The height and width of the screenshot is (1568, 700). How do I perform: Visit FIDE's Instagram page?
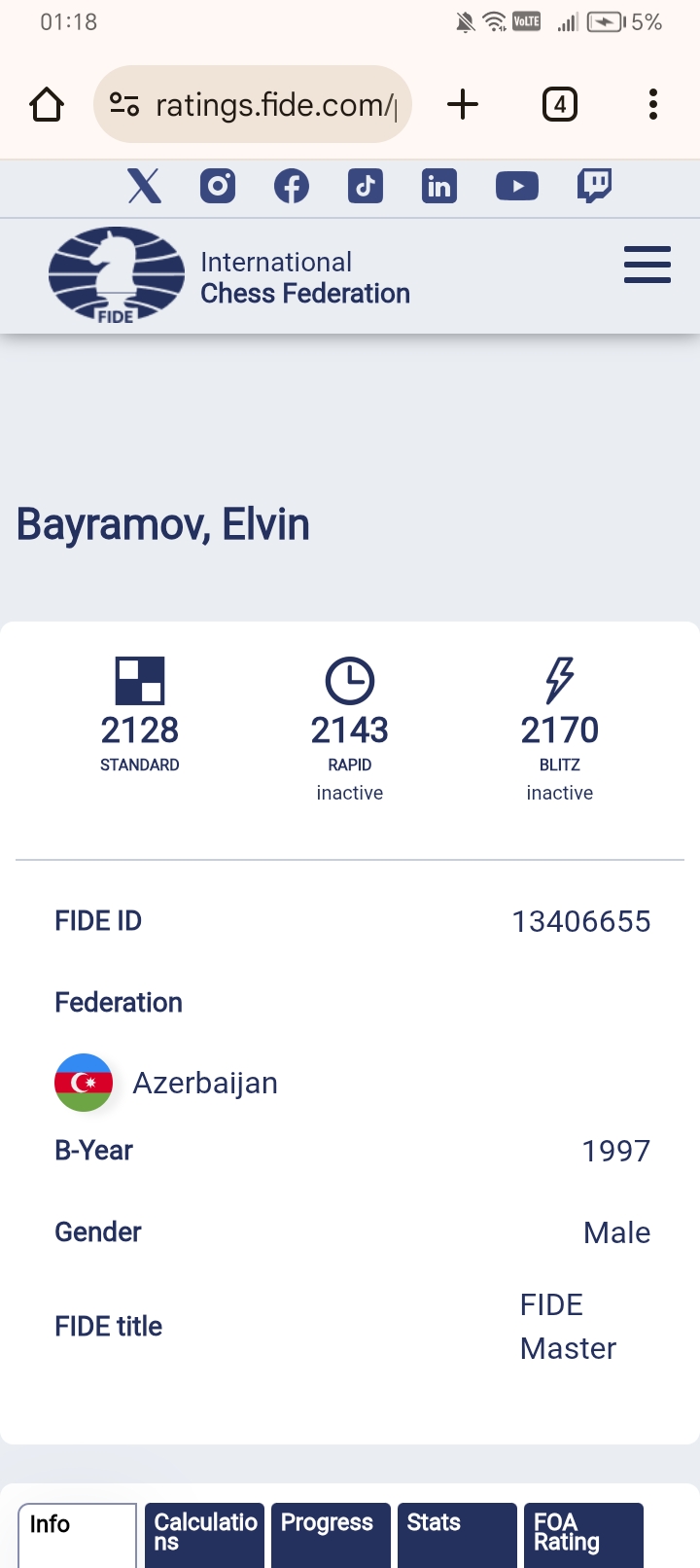(218, 185)
